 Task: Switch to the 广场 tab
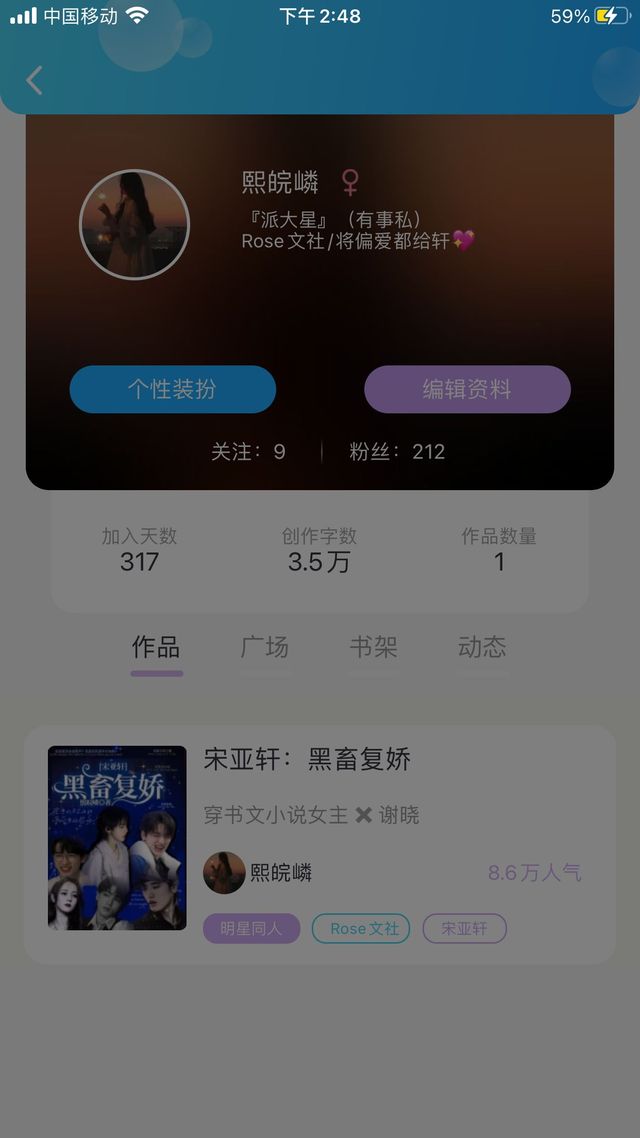coord(265,648)
